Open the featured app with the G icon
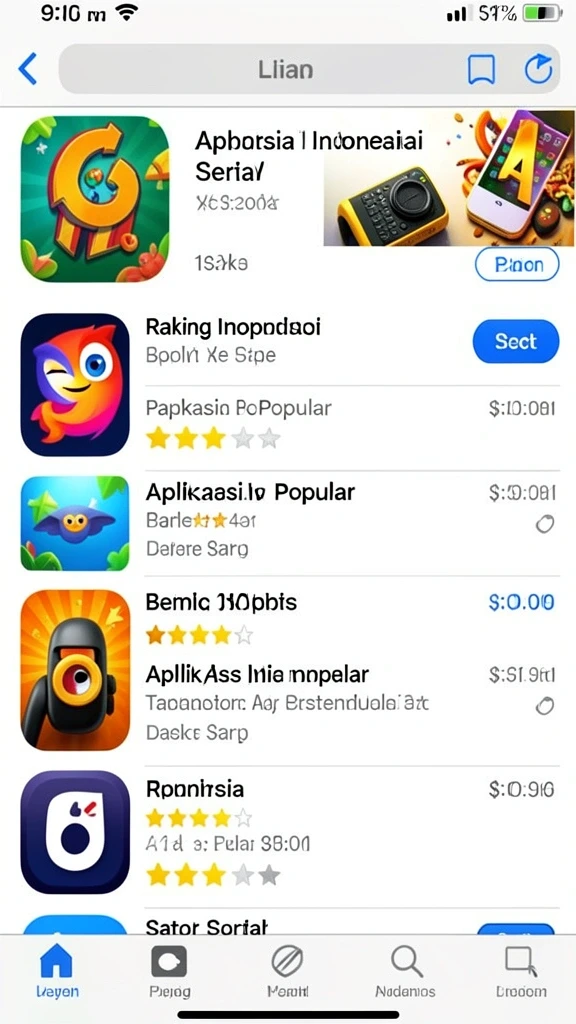The image size is (576, 1024). 95,199
